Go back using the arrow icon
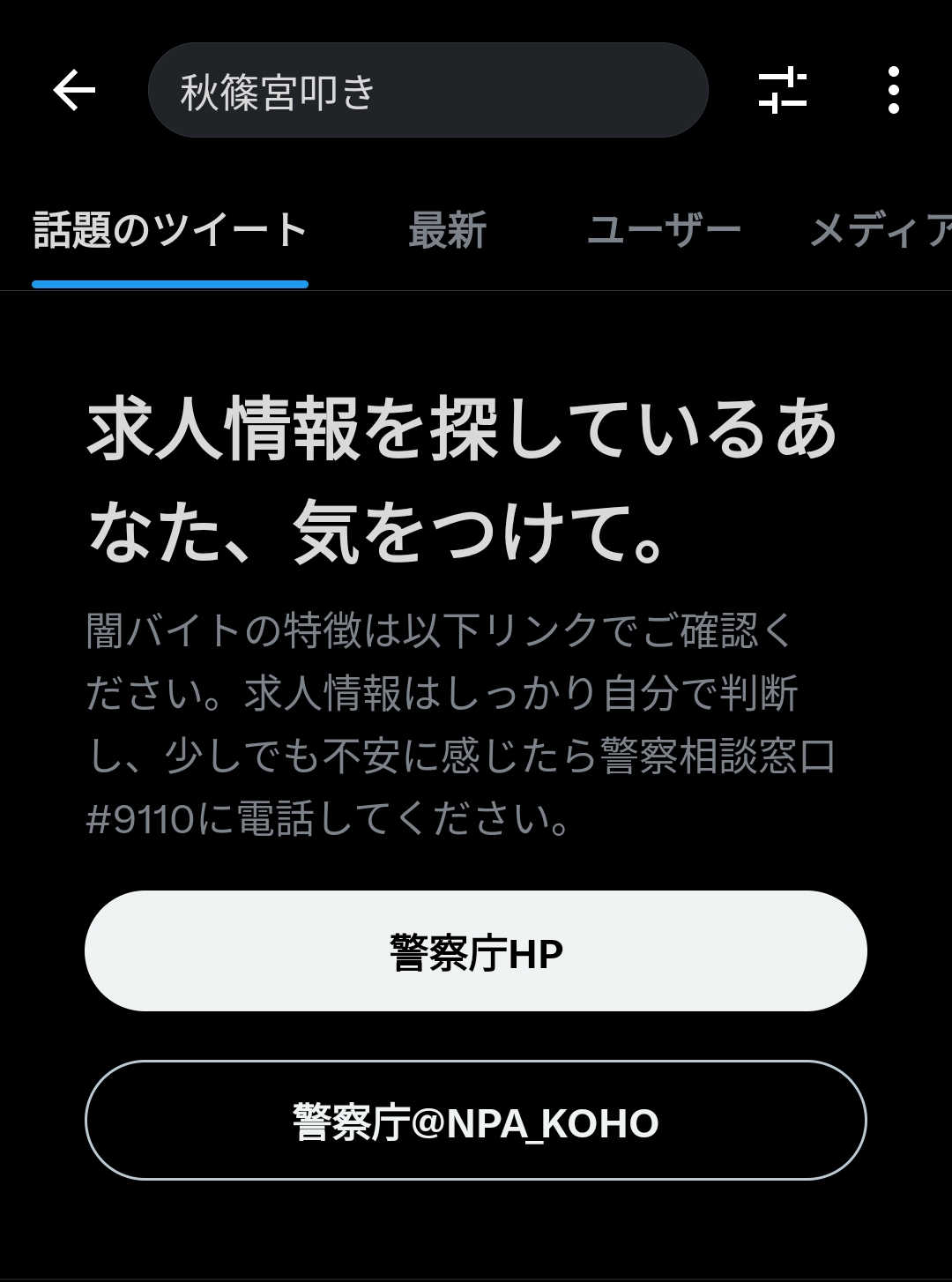952x1282 pixels. coord(74,90)
